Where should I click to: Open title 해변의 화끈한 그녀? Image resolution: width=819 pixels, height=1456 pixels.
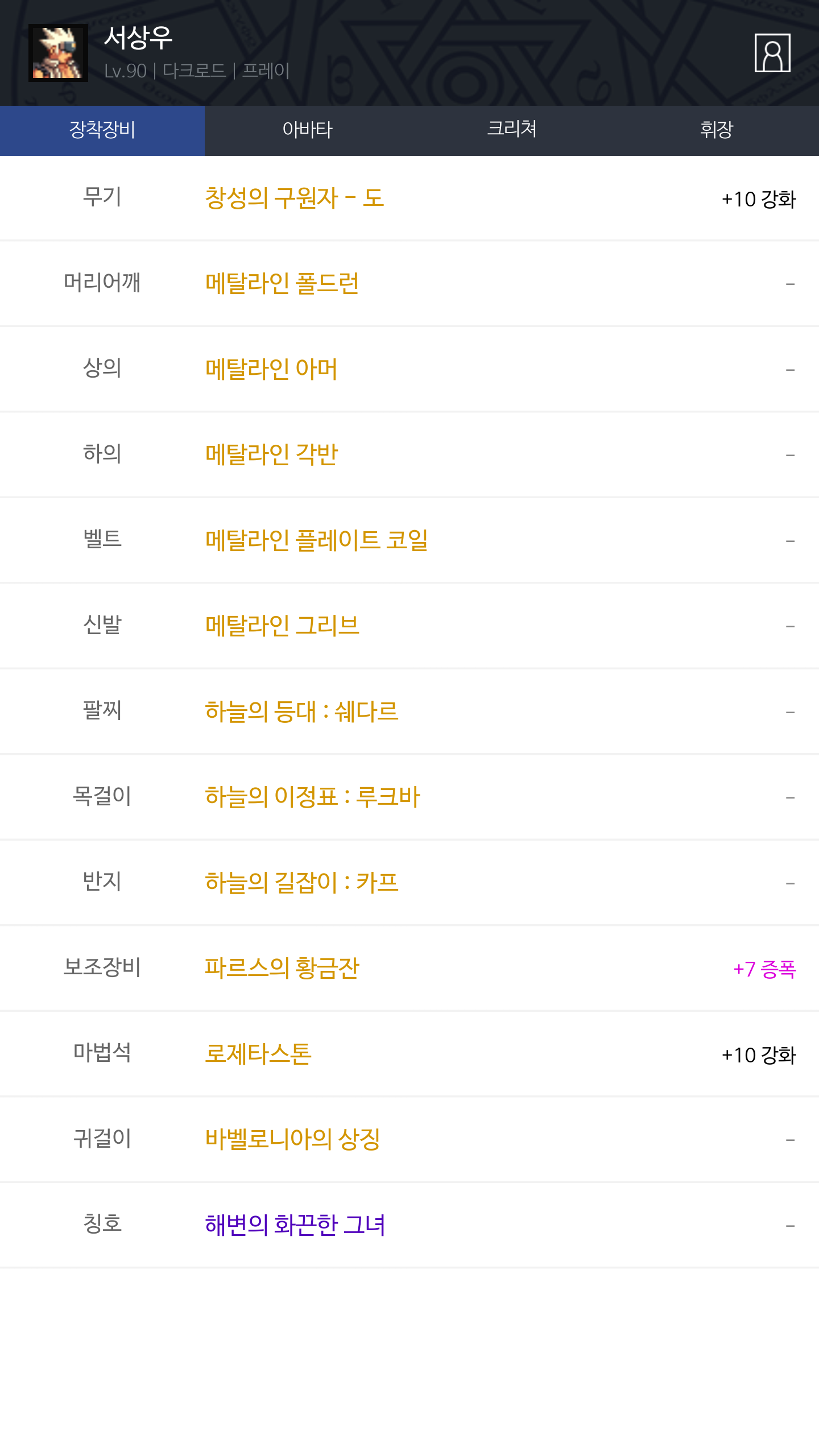click(x=295, y=1225)
